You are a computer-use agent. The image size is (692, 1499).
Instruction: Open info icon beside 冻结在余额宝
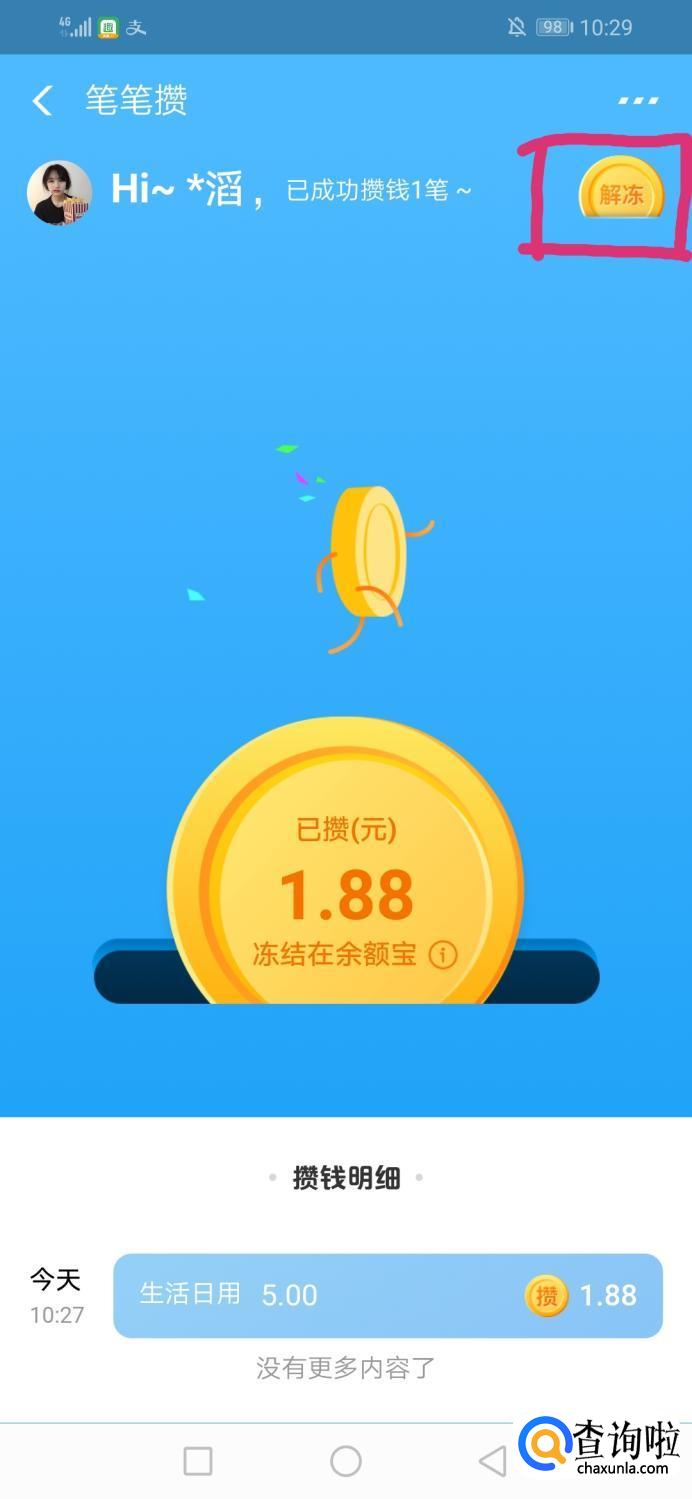pyautogui.click(x=443, y=954)
